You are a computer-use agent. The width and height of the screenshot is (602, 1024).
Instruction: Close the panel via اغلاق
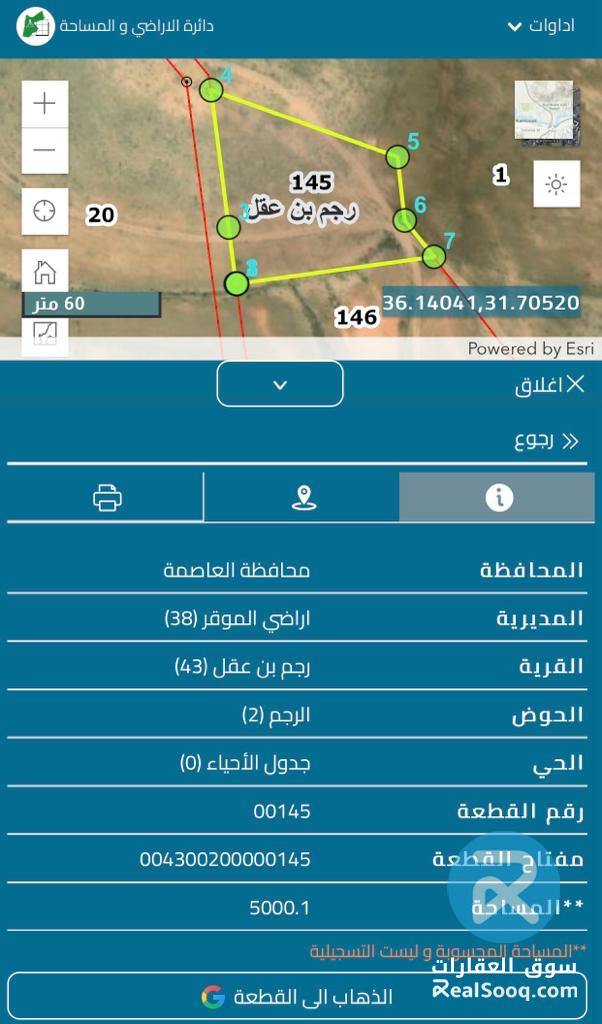pos(550,385)
